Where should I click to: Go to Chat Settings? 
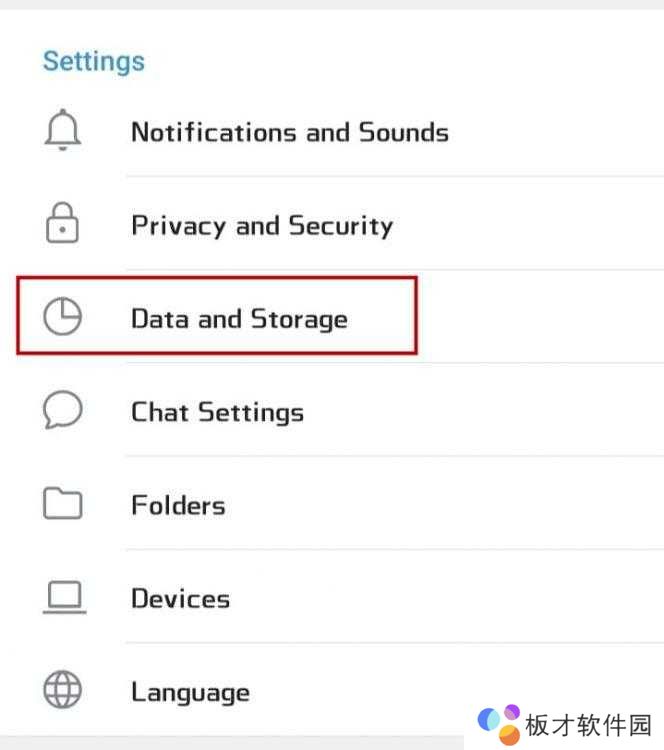217,412
